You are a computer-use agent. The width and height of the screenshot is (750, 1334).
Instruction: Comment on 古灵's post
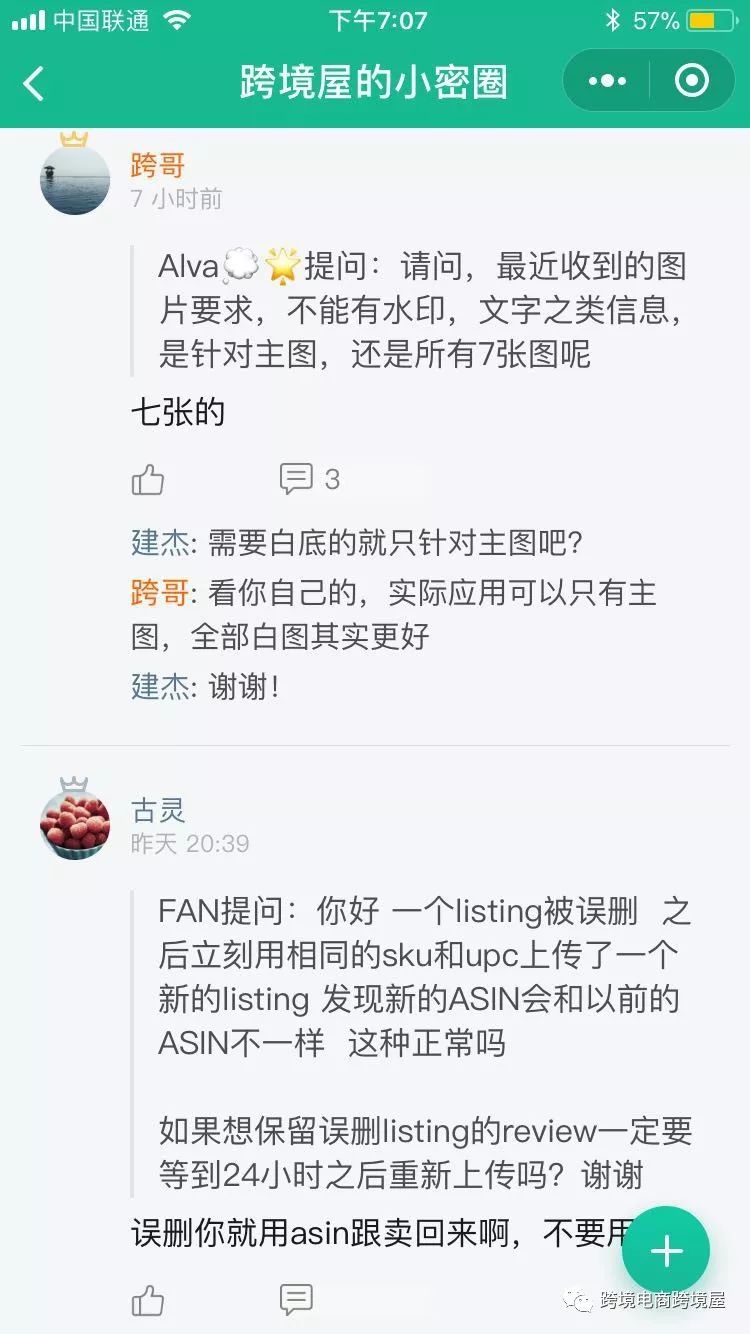(296, 1300)
